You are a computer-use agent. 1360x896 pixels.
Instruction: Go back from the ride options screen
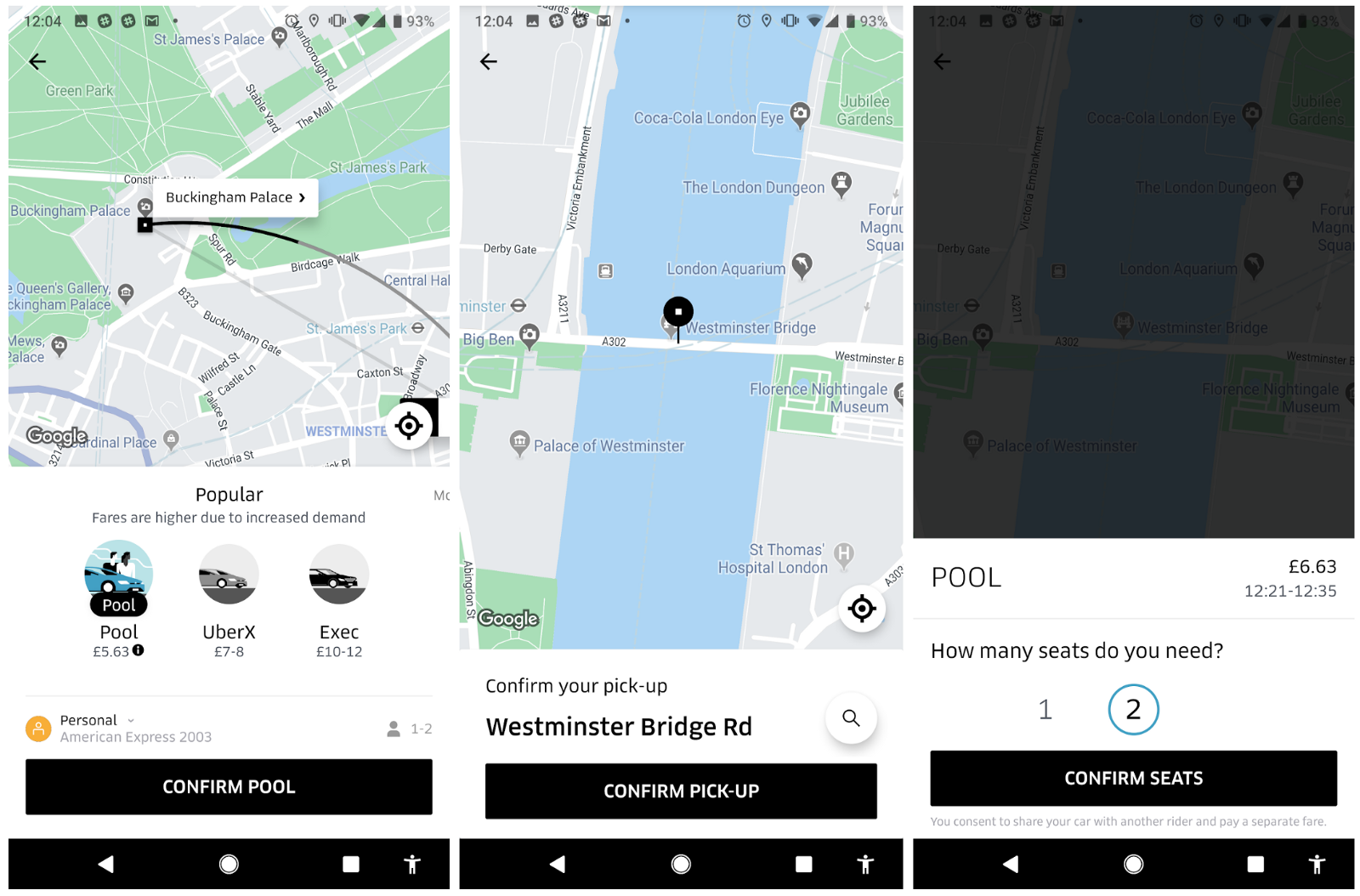(x=37, y=61)
